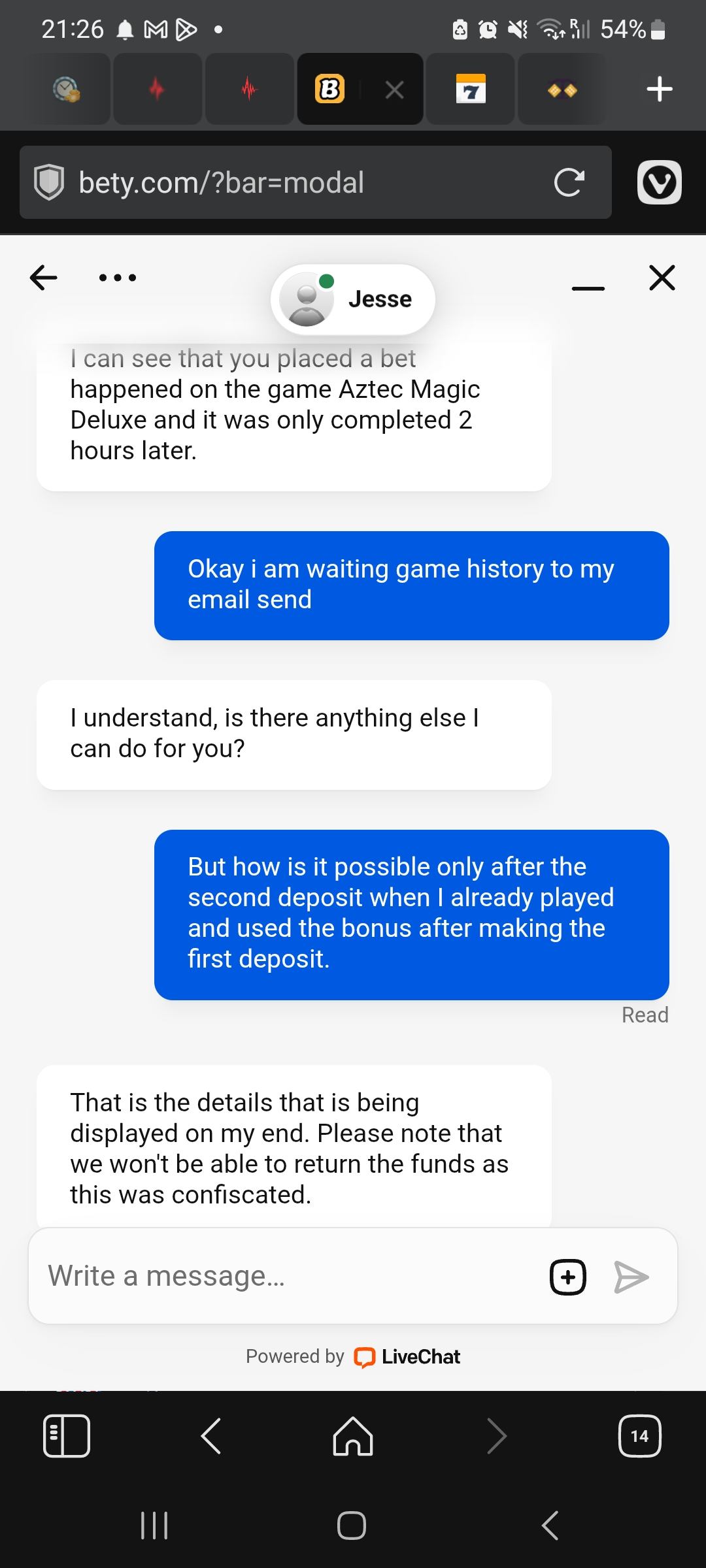Open the Vivaldi browser menu
Viewport: 706px width, 1568px height.
pyautogui.click(x=659, y=182)
